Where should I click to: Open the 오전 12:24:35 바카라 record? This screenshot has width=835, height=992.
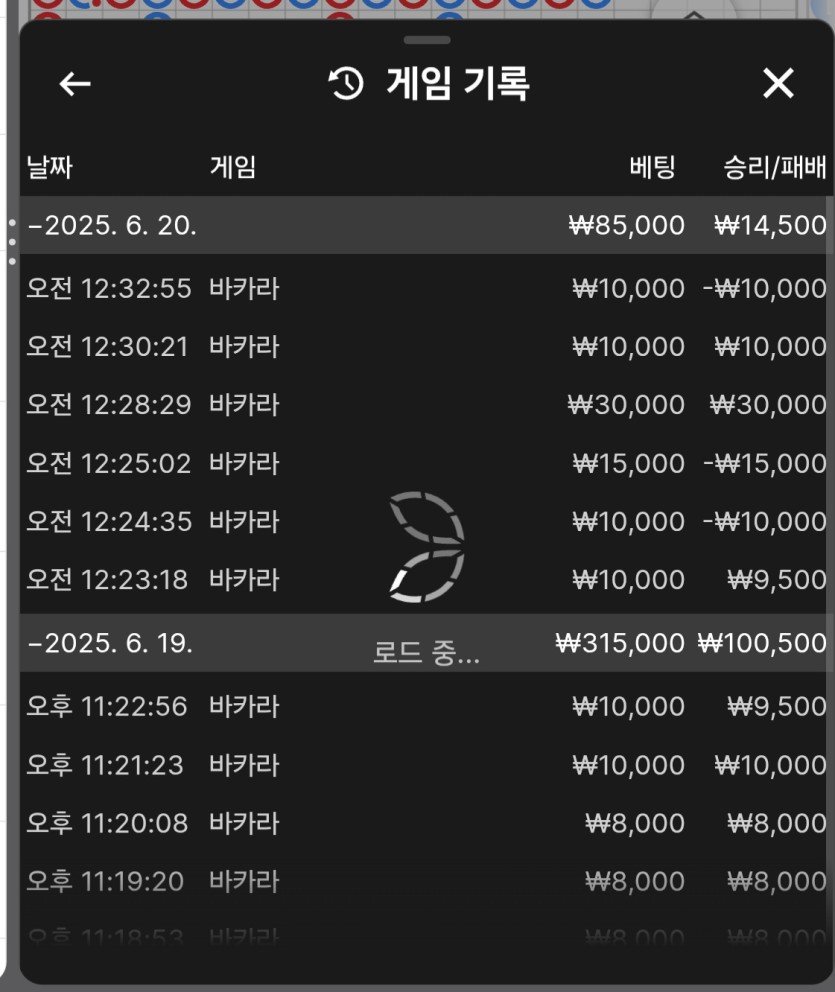click(425, 521)
